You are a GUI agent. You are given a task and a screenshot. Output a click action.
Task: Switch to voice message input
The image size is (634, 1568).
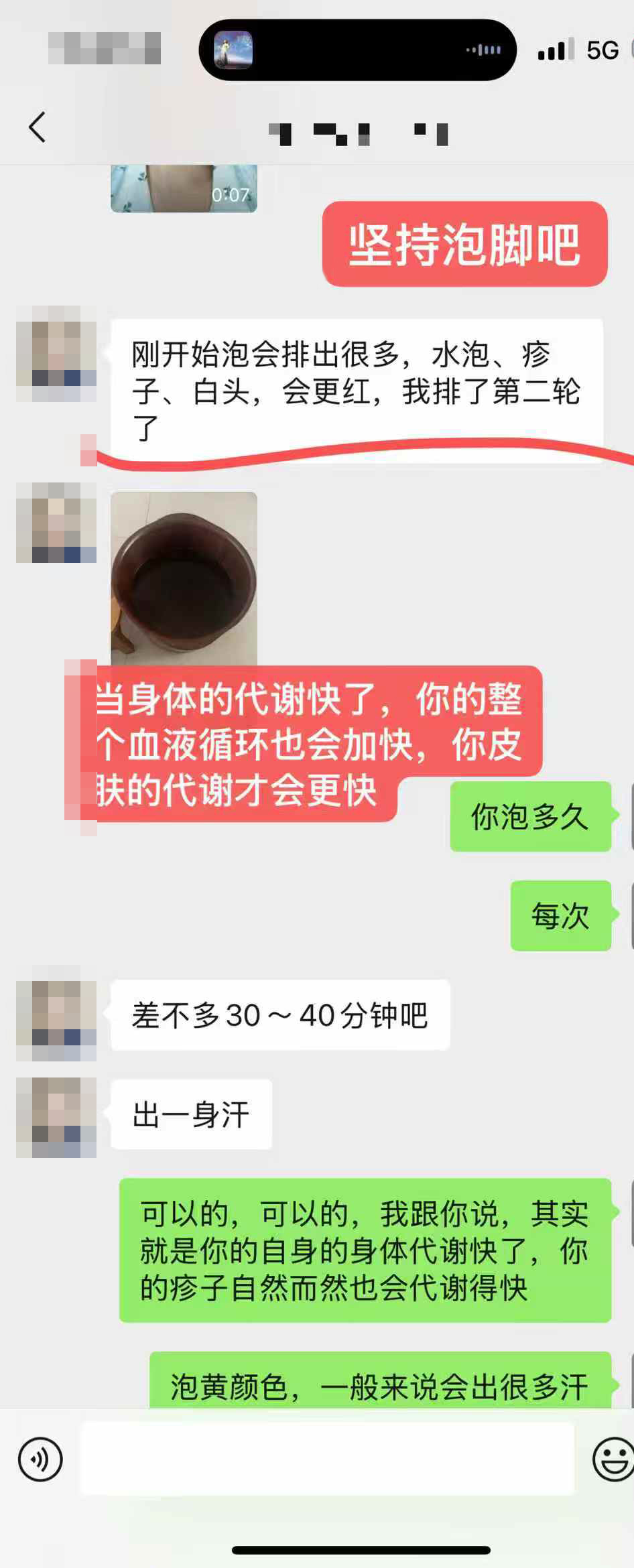pos(40,1459)
